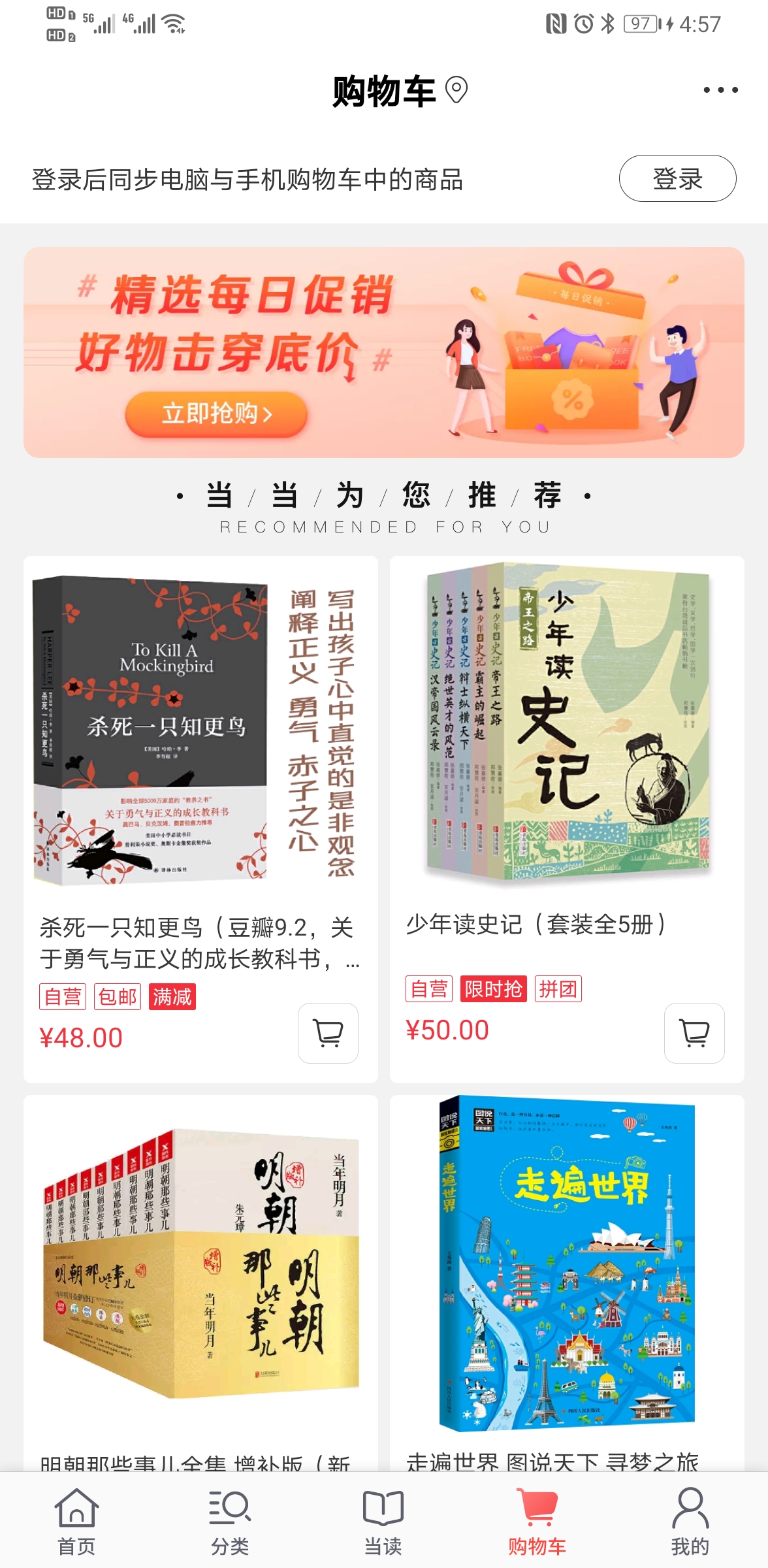768x1568 pixels.
Task: Tap the 登录 login button
Action: (x=677, y=178)
